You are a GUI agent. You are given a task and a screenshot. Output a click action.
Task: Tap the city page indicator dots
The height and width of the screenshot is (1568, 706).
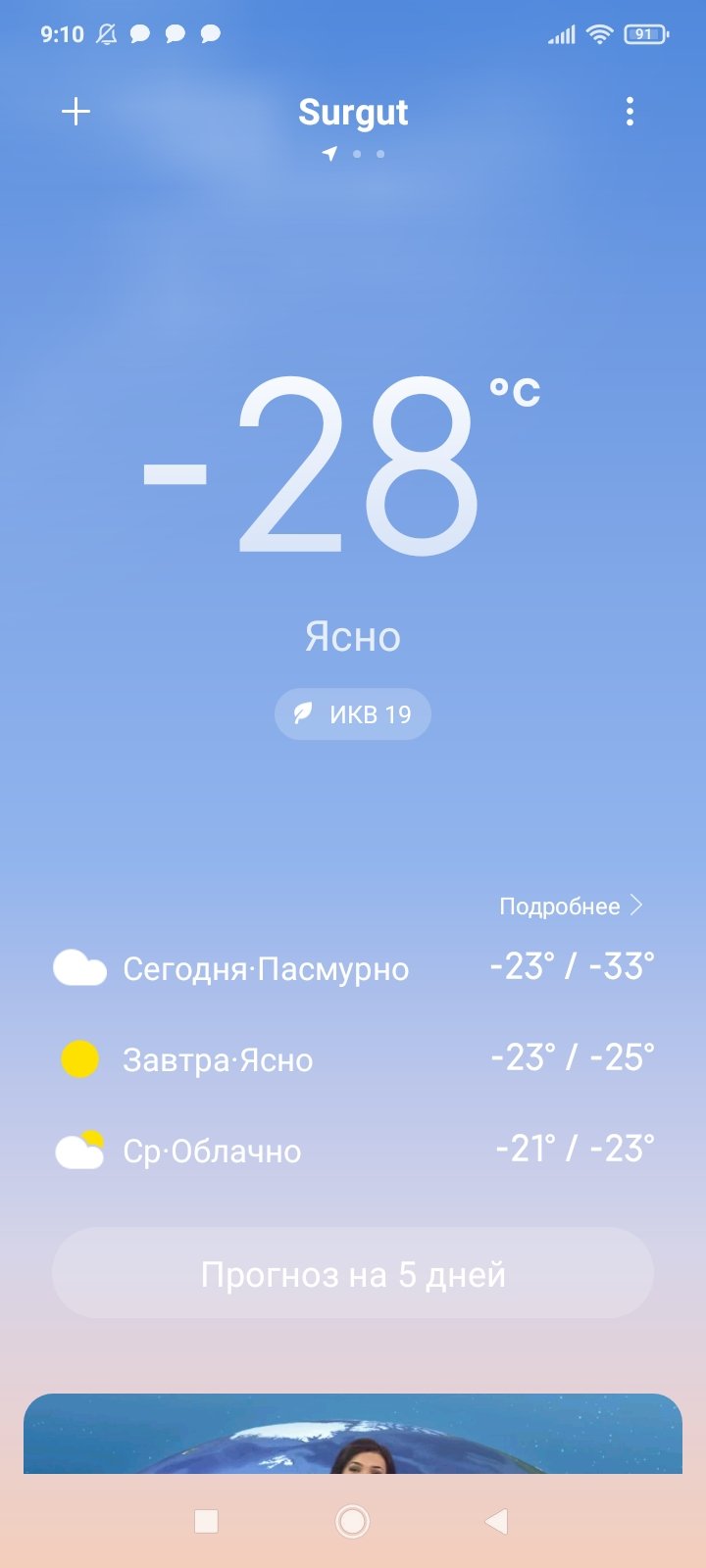pos(354,154)
